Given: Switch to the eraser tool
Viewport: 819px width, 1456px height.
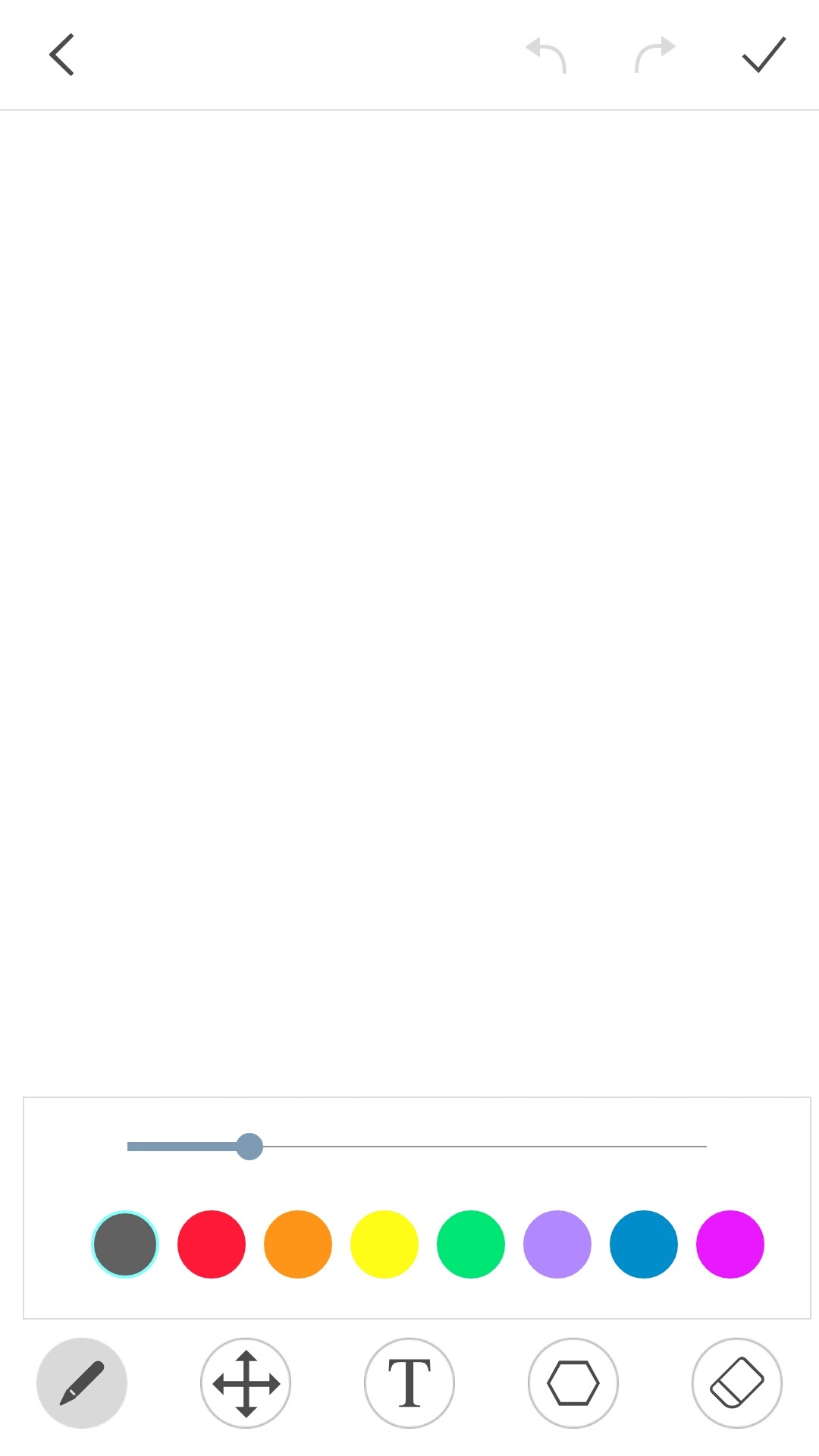Looking at the screenshot, I should tap(737, 1383).
